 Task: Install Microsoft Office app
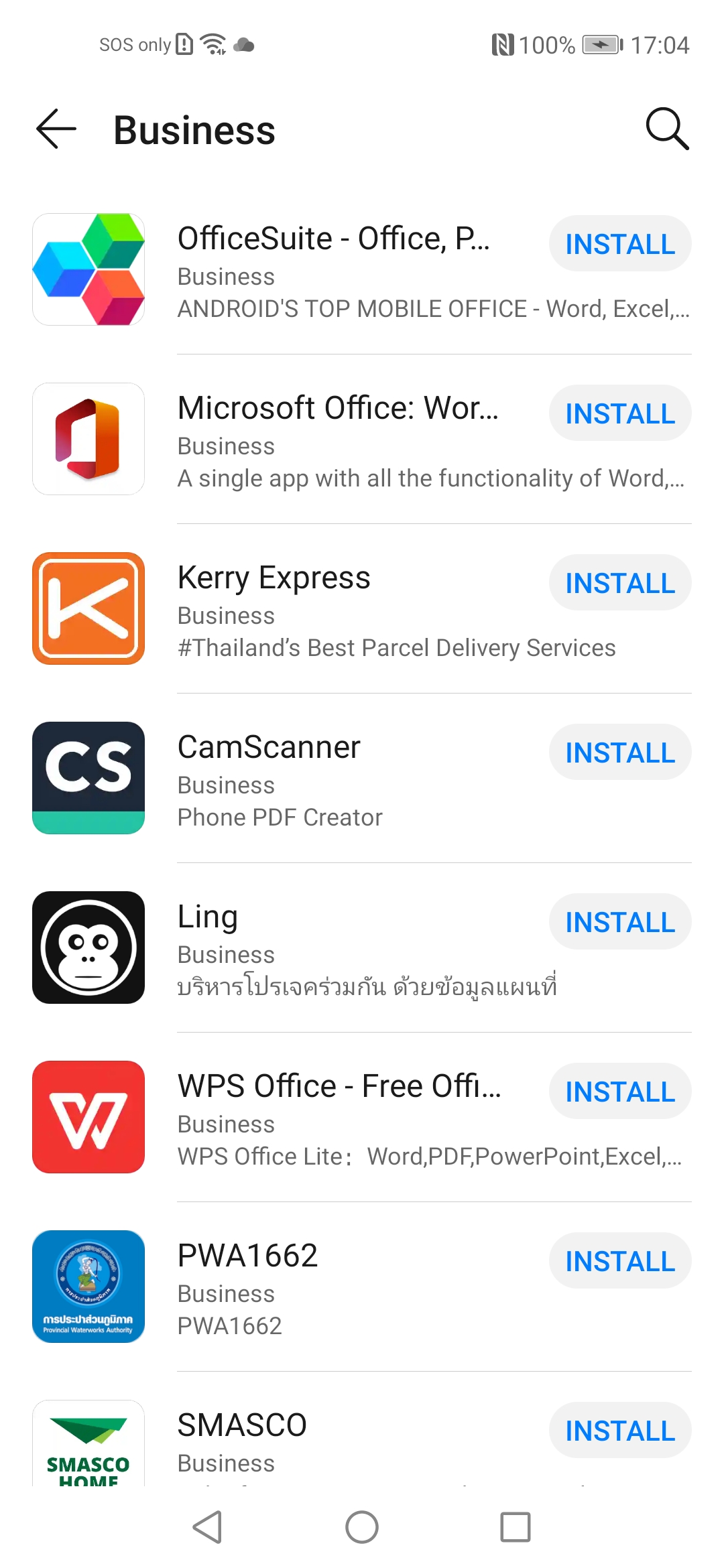pos(619,413)
